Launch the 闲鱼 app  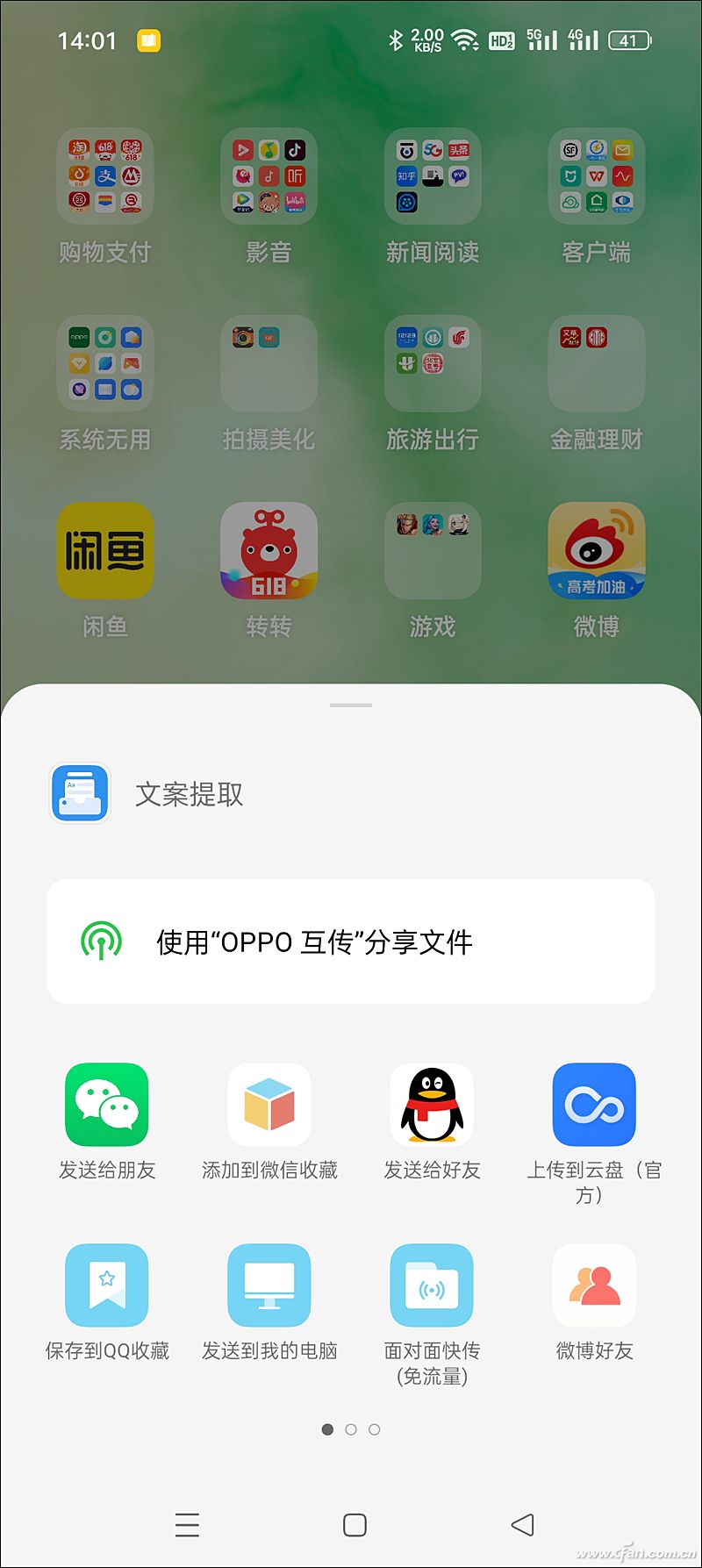104,551
